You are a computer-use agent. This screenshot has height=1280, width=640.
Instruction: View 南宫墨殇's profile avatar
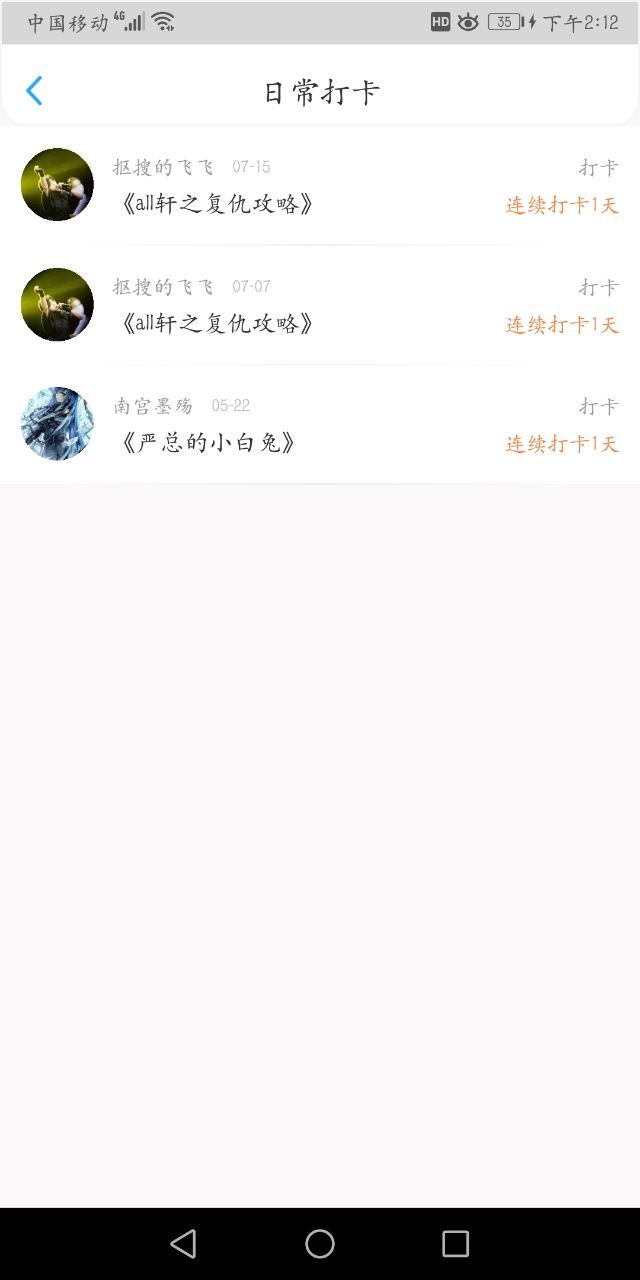pos(57,423)
